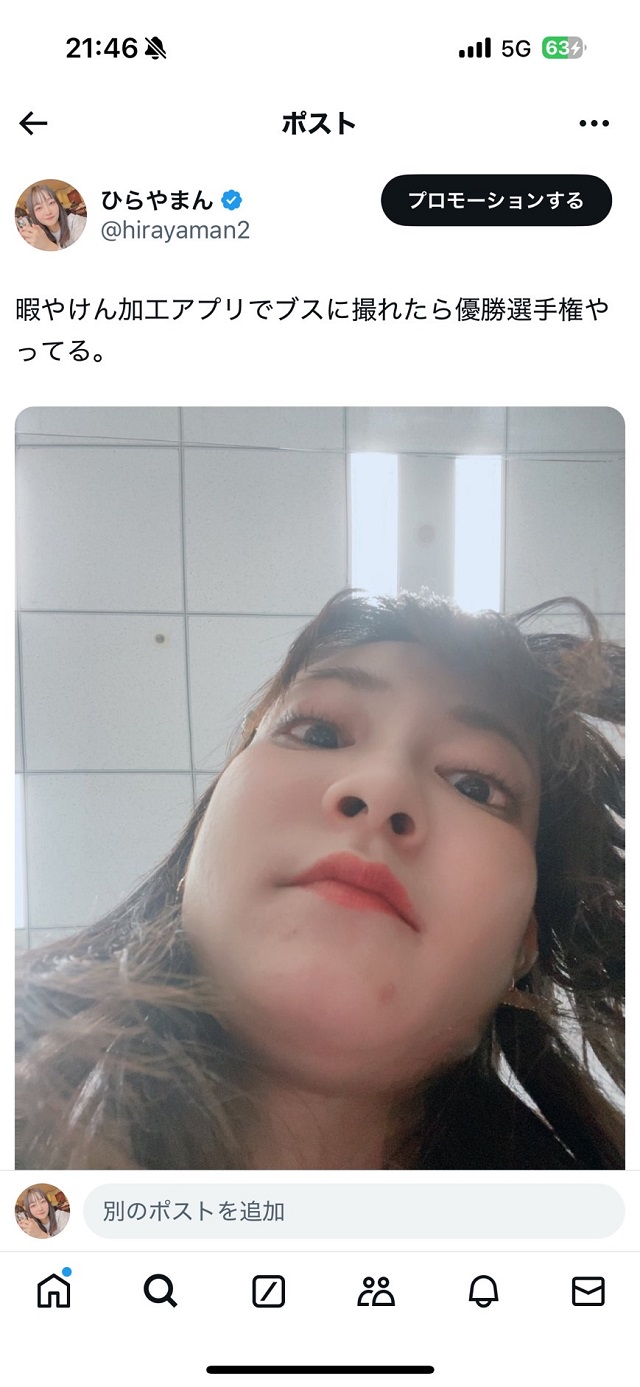640x1387 pixels.
Task: Go back with the arrow icon
Action: click(33, 123)
